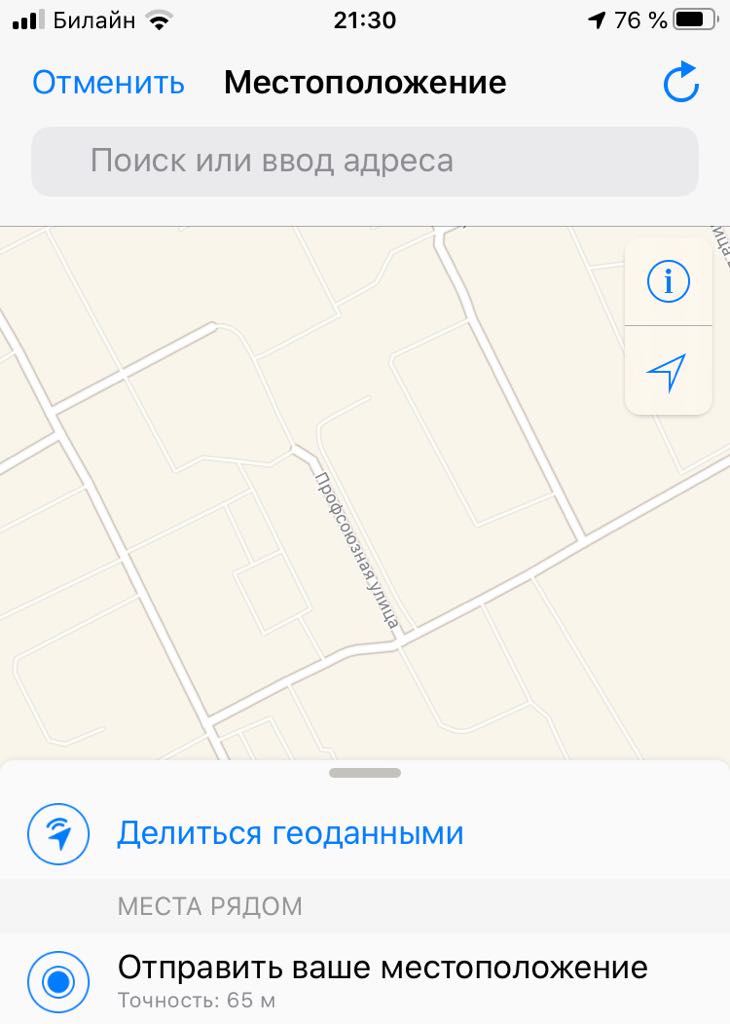
Task: Open the Поиск или ввод адреса field
Action: 364,161
